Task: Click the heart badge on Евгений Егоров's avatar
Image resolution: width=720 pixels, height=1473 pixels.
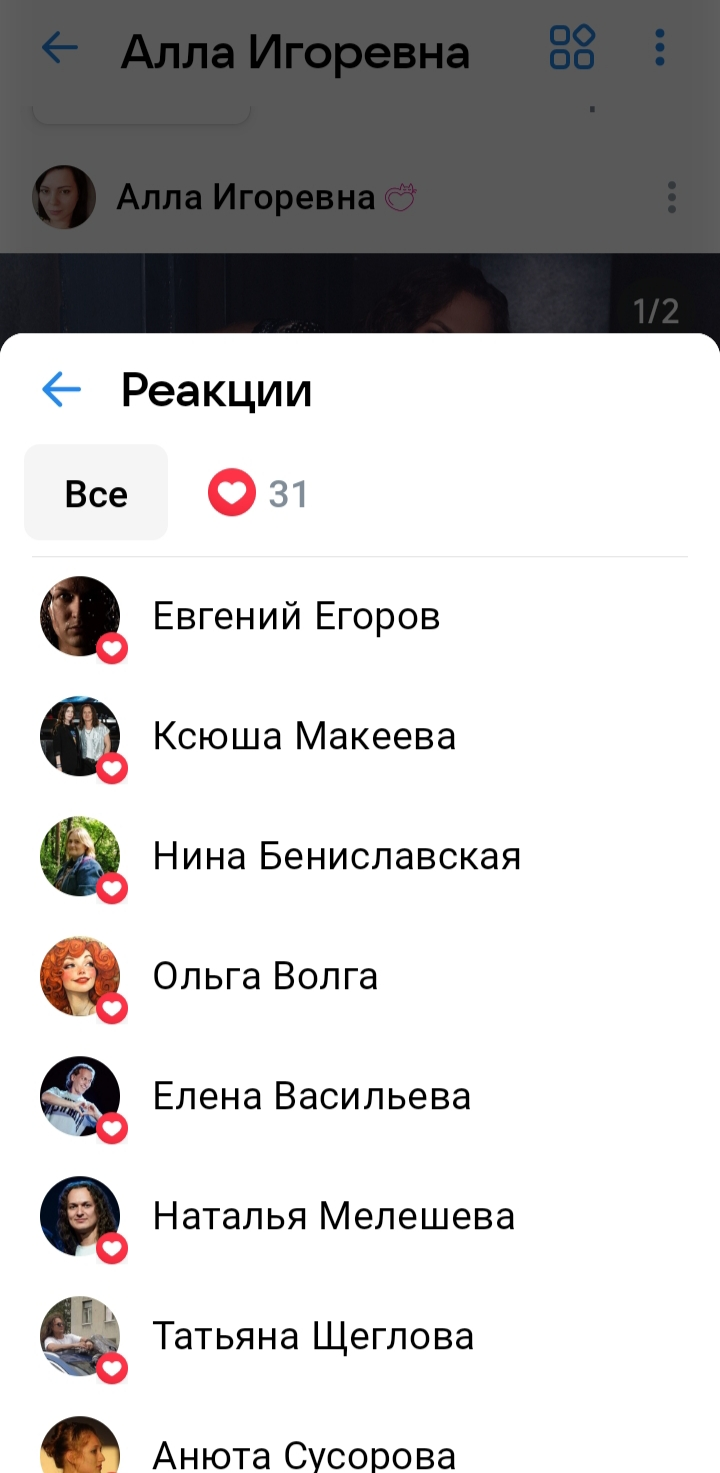Action: tap(113, 648)
